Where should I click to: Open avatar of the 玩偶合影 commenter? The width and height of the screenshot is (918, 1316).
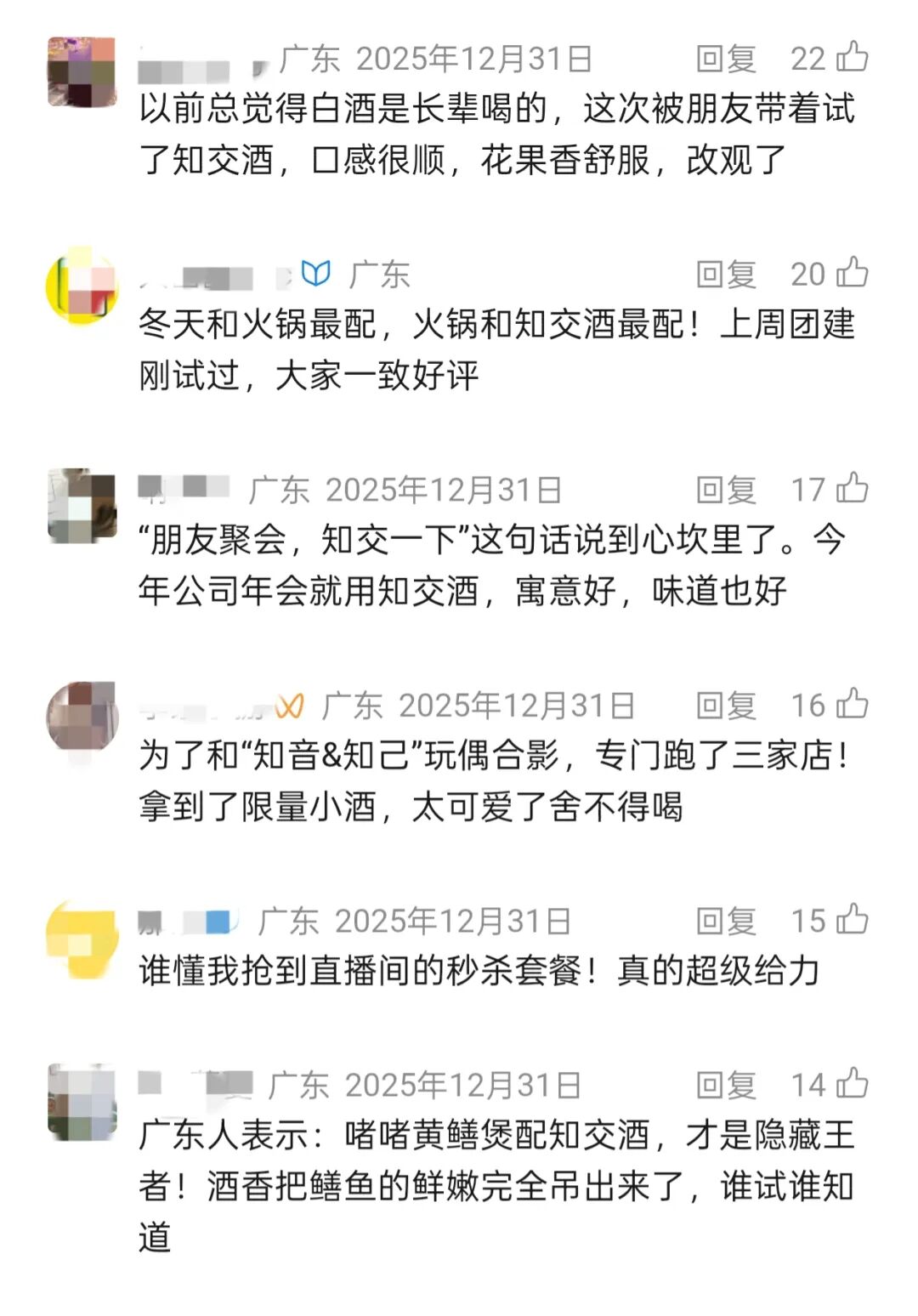click(x=82, y=718)
